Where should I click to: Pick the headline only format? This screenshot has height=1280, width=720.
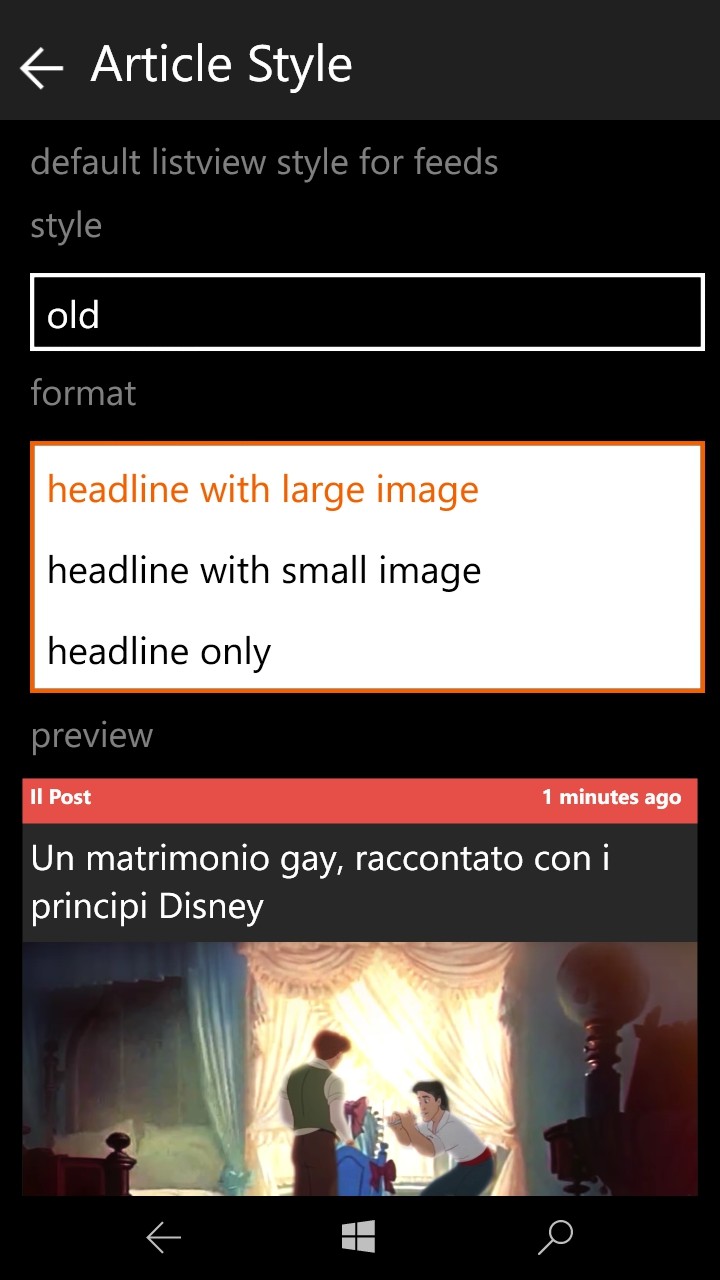[x=160, y=652]
